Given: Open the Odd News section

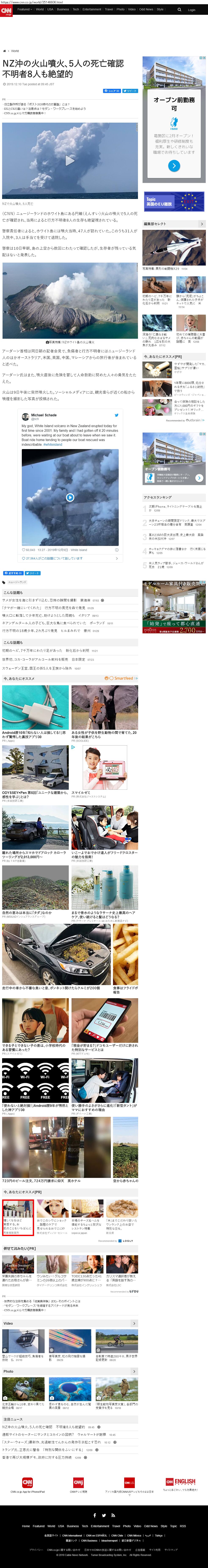Looking at the screenshot, I should (x=146, y=10).
